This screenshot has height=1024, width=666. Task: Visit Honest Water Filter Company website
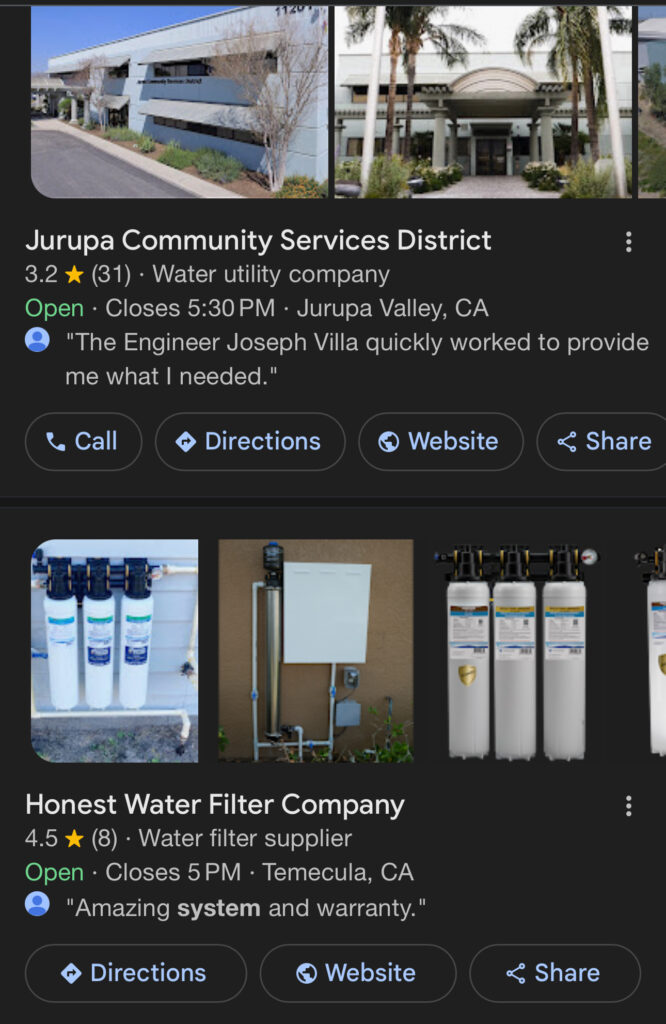click(357, 973)
